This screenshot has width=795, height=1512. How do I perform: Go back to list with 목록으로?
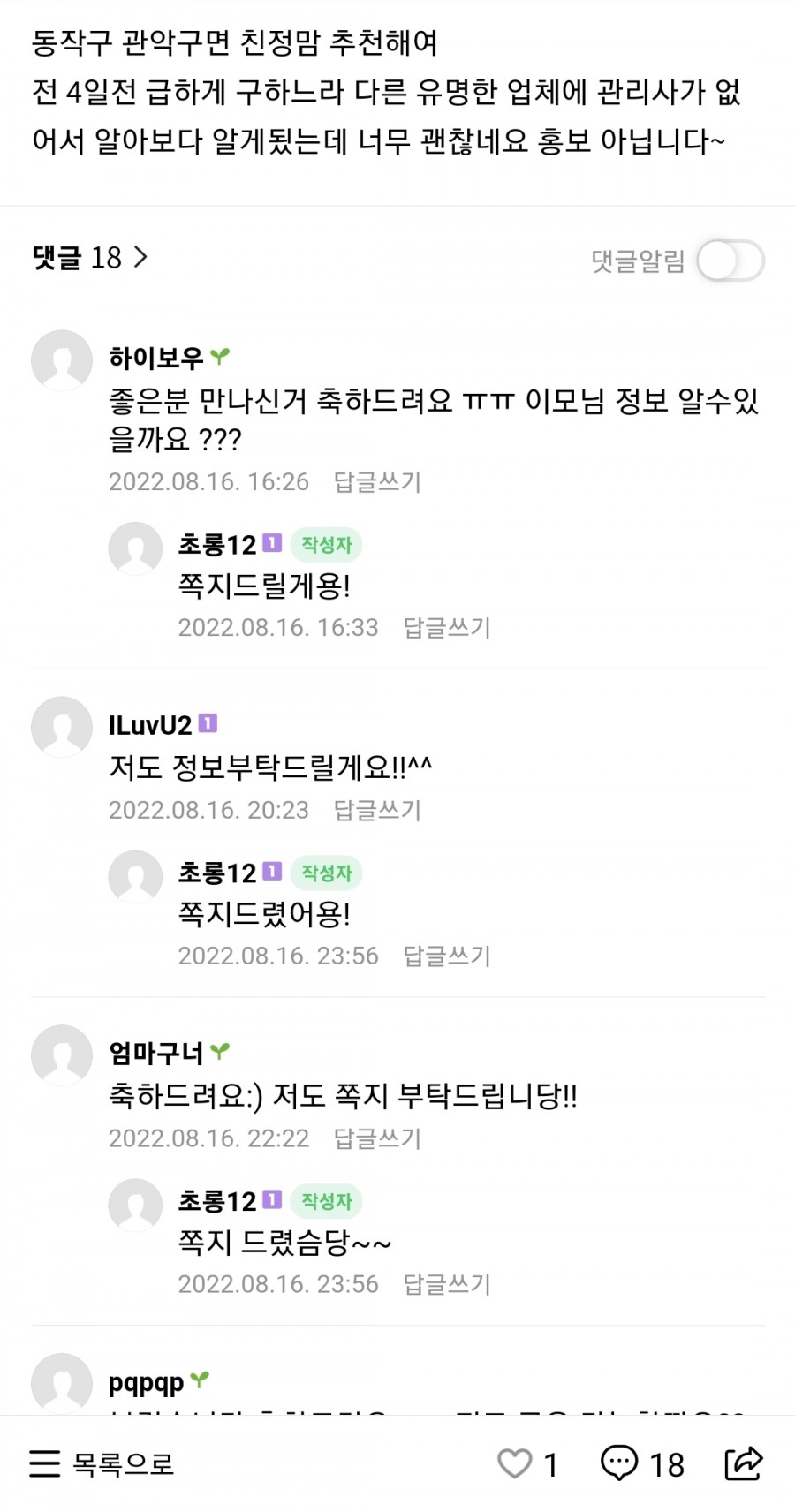(x=102, y=1464)
